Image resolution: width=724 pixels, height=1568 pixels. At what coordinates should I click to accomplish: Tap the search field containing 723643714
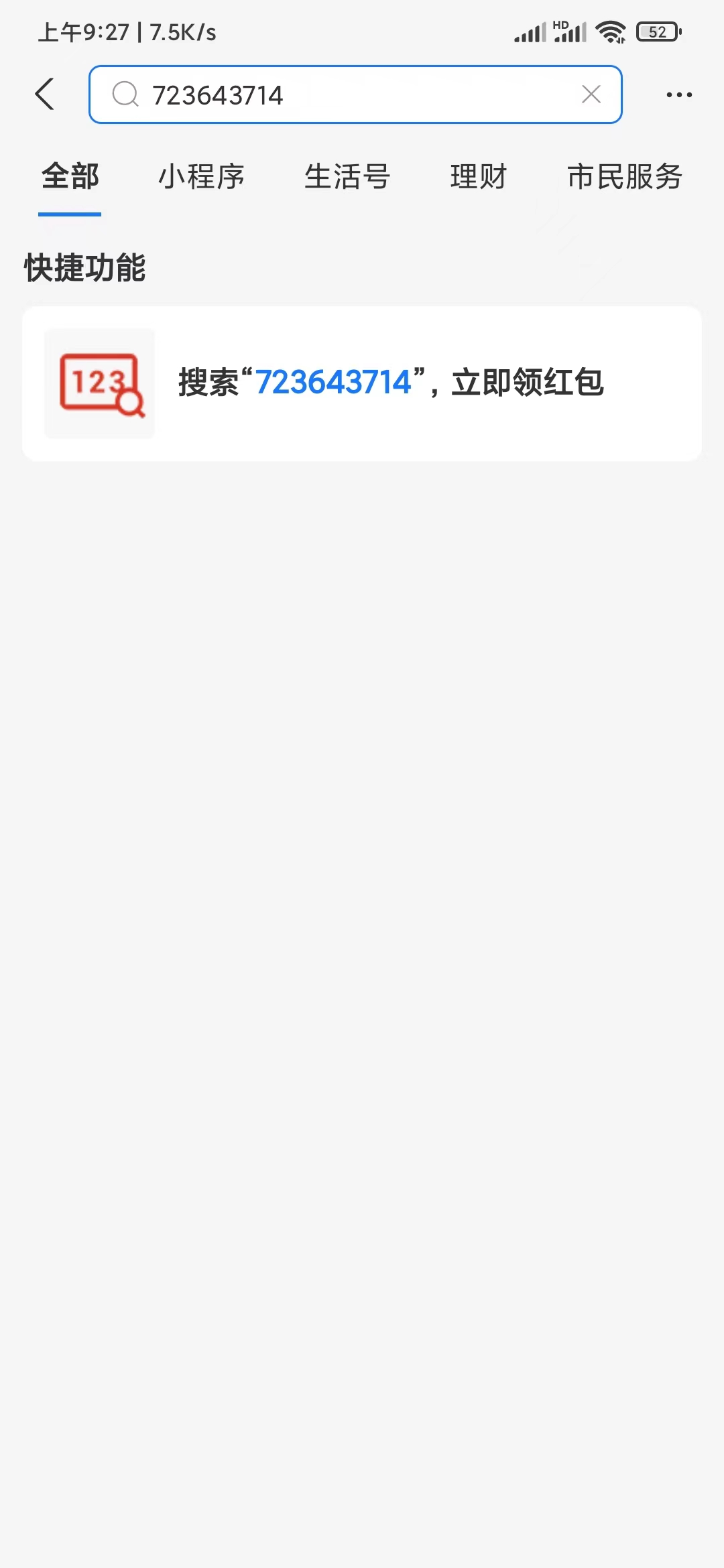click(x=349, y=94)
